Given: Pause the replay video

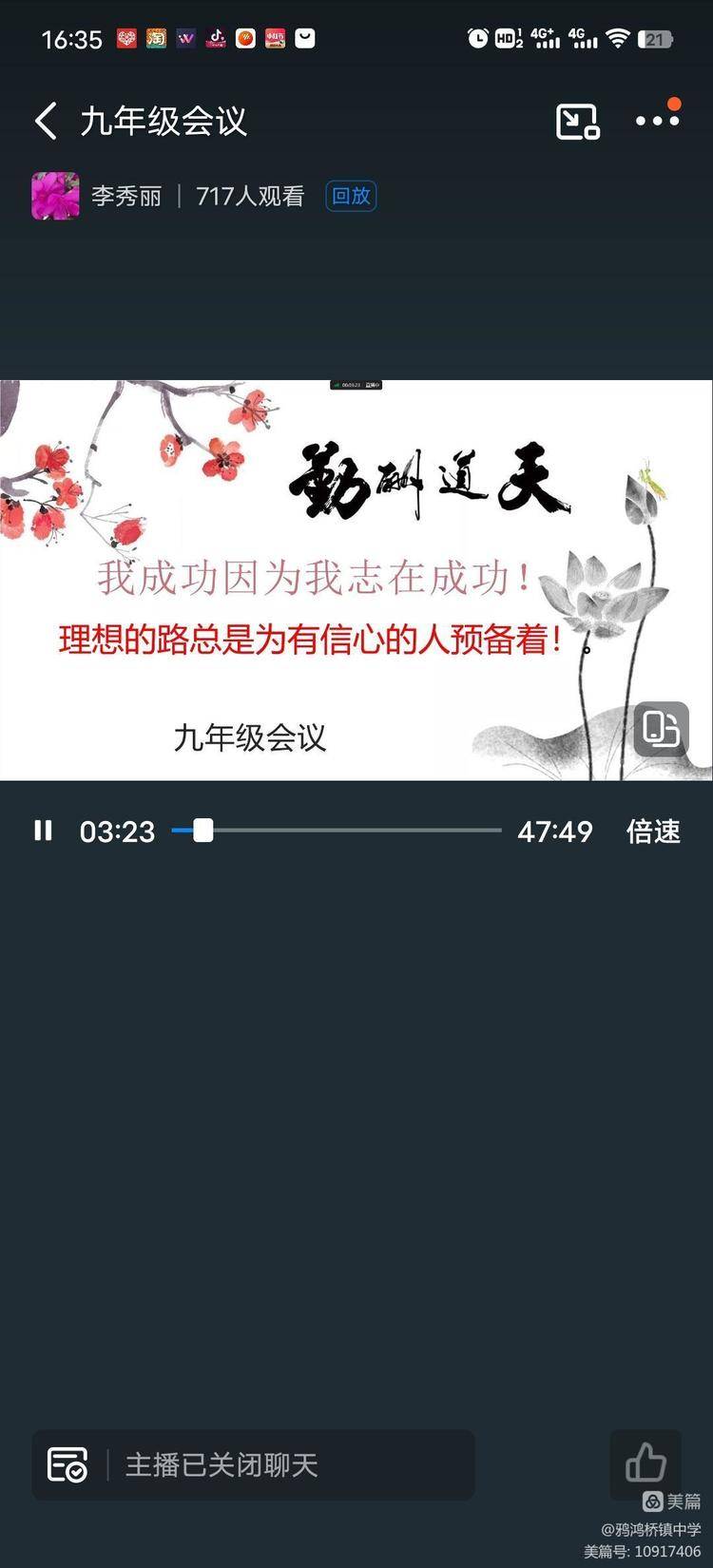Looking at the screenshot, I should click(x=43, y=831).
